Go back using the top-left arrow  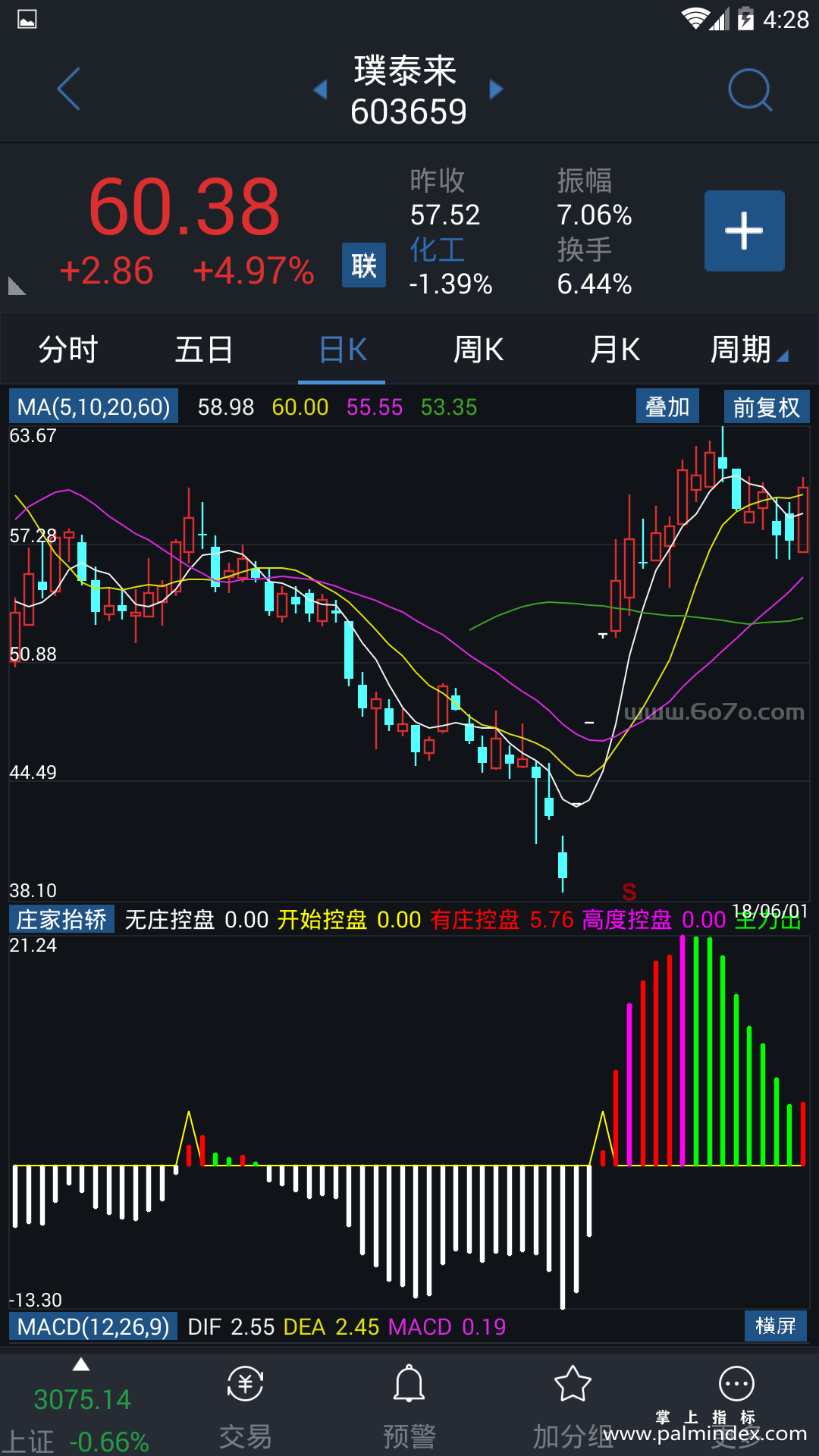point(69,89)
